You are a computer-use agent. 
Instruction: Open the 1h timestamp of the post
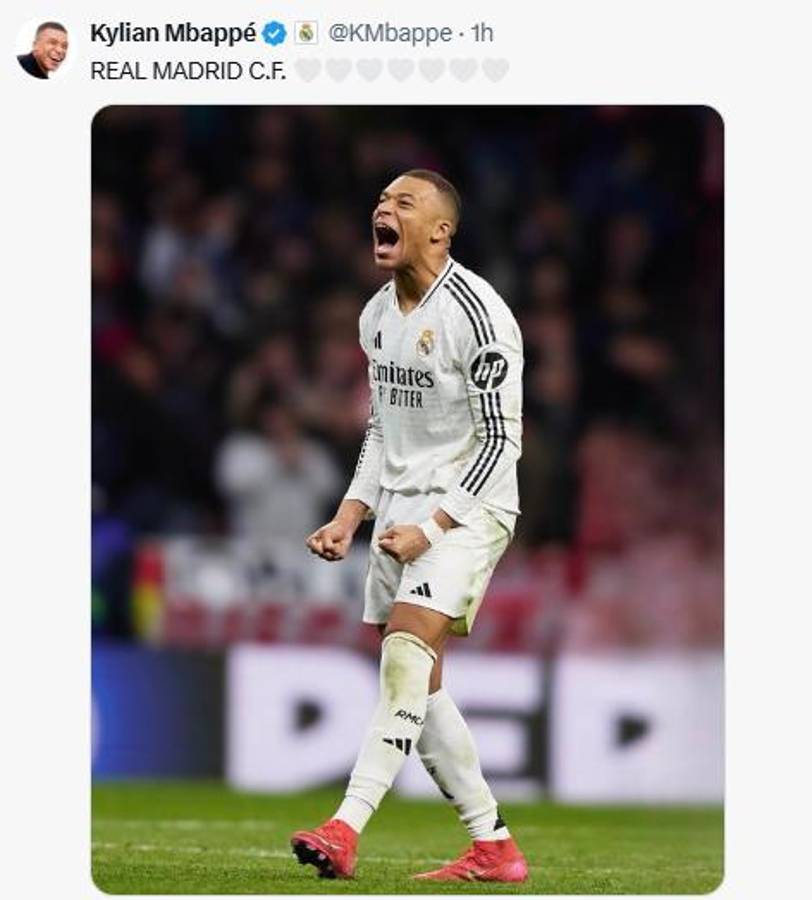click(x=482, y=33)
